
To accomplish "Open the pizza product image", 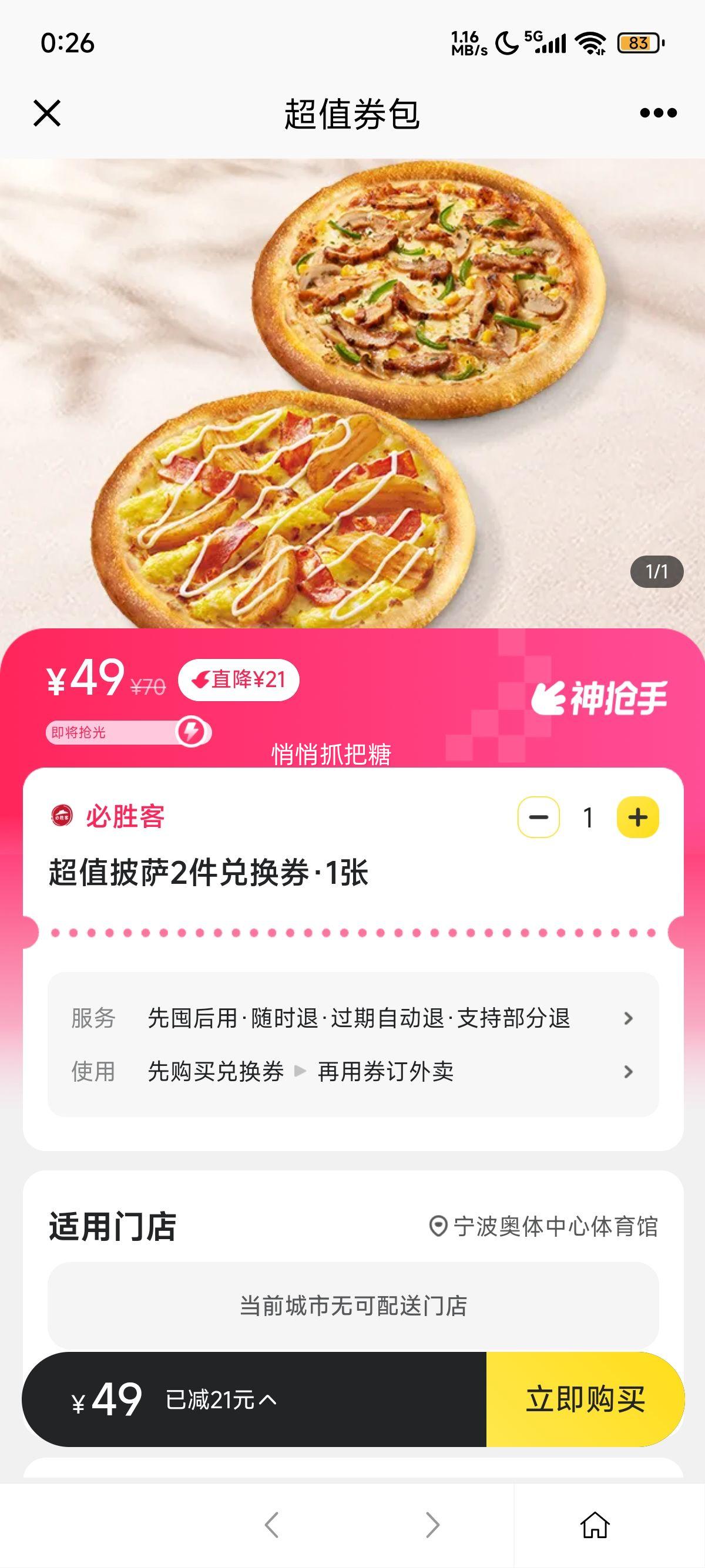I will click(352, 393).
